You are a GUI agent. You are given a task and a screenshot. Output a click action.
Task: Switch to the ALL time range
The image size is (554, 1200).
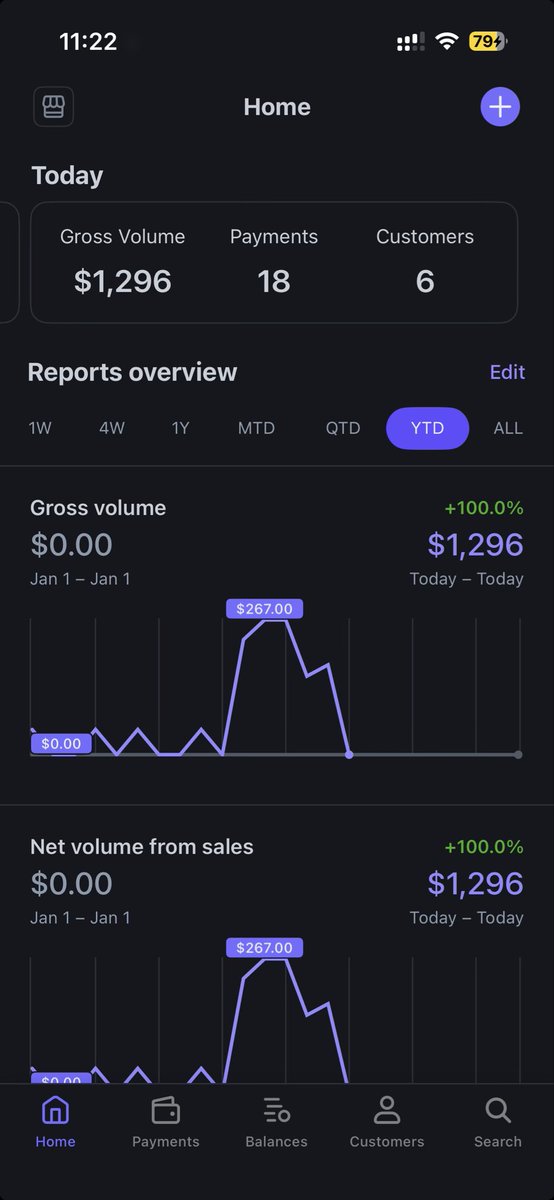(x=508, y=428)
